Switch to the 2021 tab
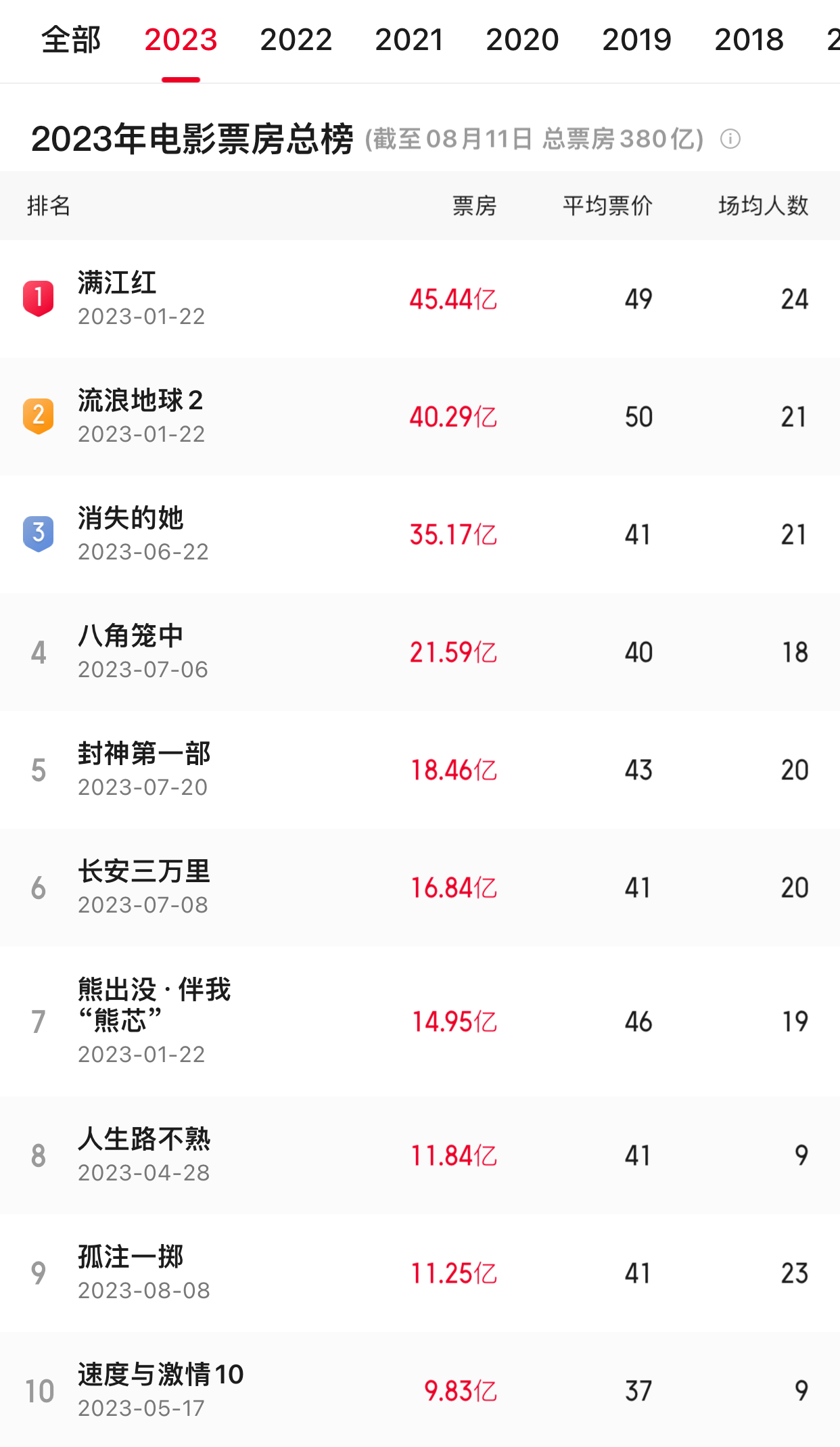 [x=409, y=40]
